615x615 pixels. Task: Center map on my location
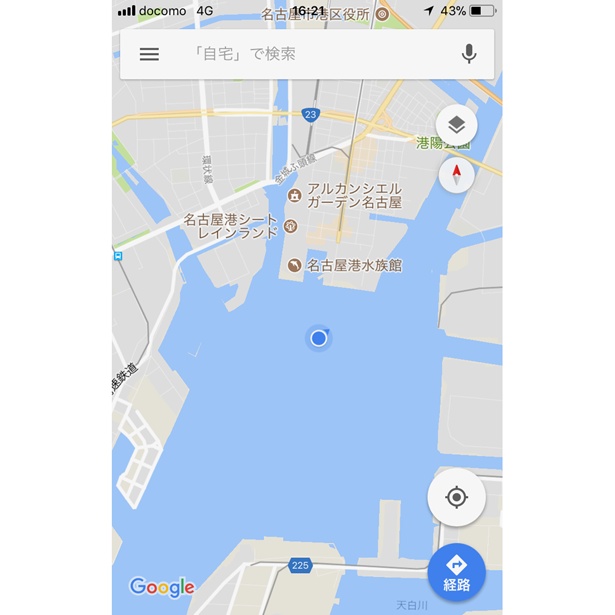(x=456, y=497)
